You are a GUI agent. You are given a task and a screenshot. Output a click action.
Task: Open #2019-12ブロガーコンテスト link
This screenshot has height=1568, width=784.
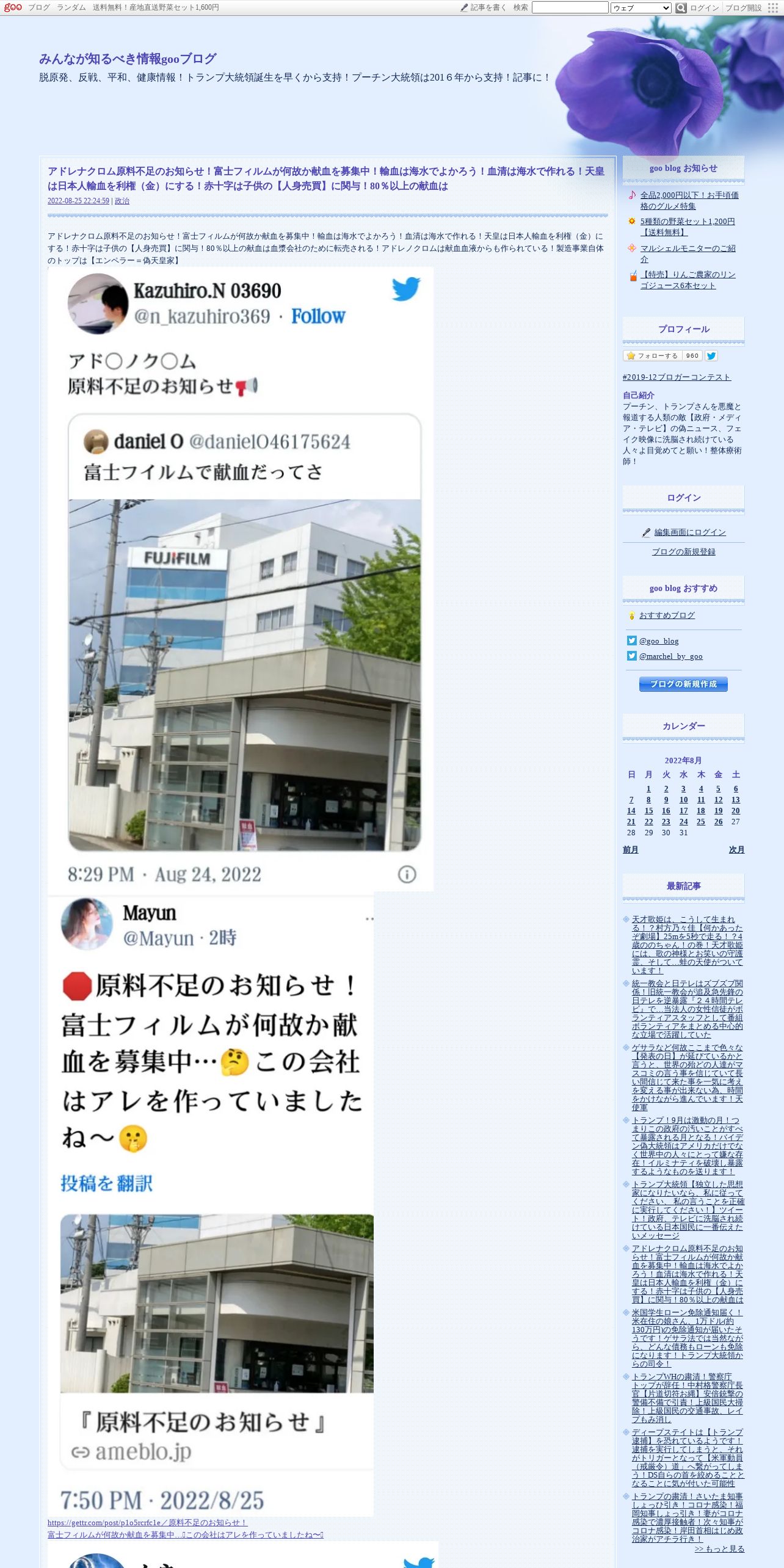(677, 377)
